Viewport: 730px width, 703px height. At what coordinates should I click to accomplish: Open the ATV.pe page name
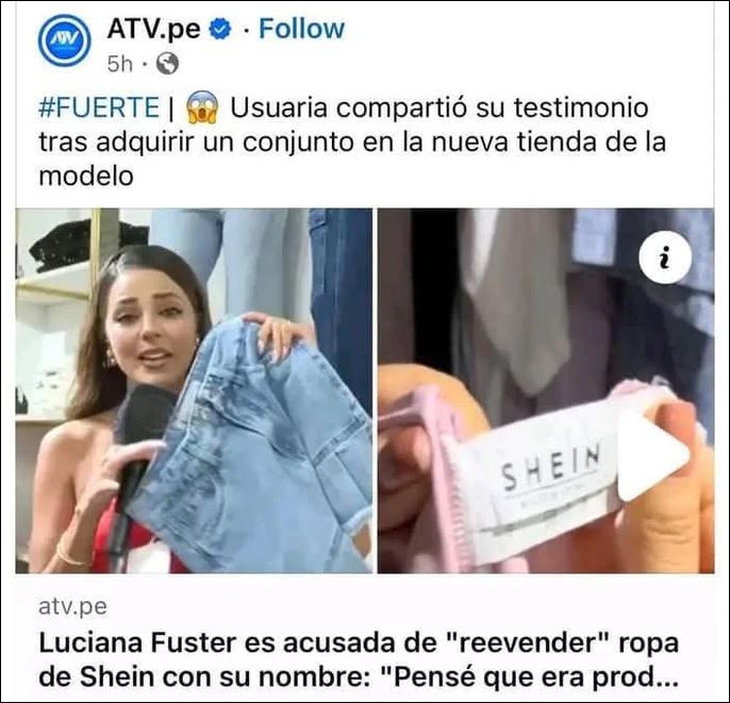(153, 29)
